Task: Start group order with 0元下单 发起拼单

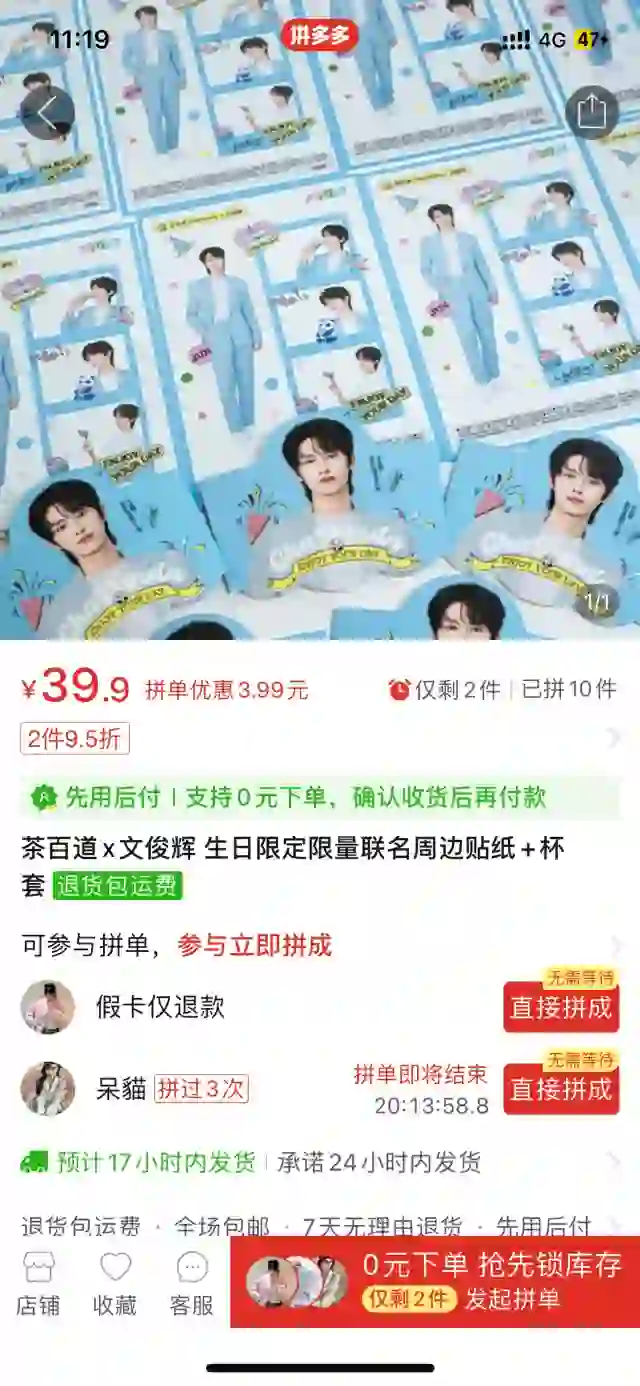Action: (x=436, y=1282)
